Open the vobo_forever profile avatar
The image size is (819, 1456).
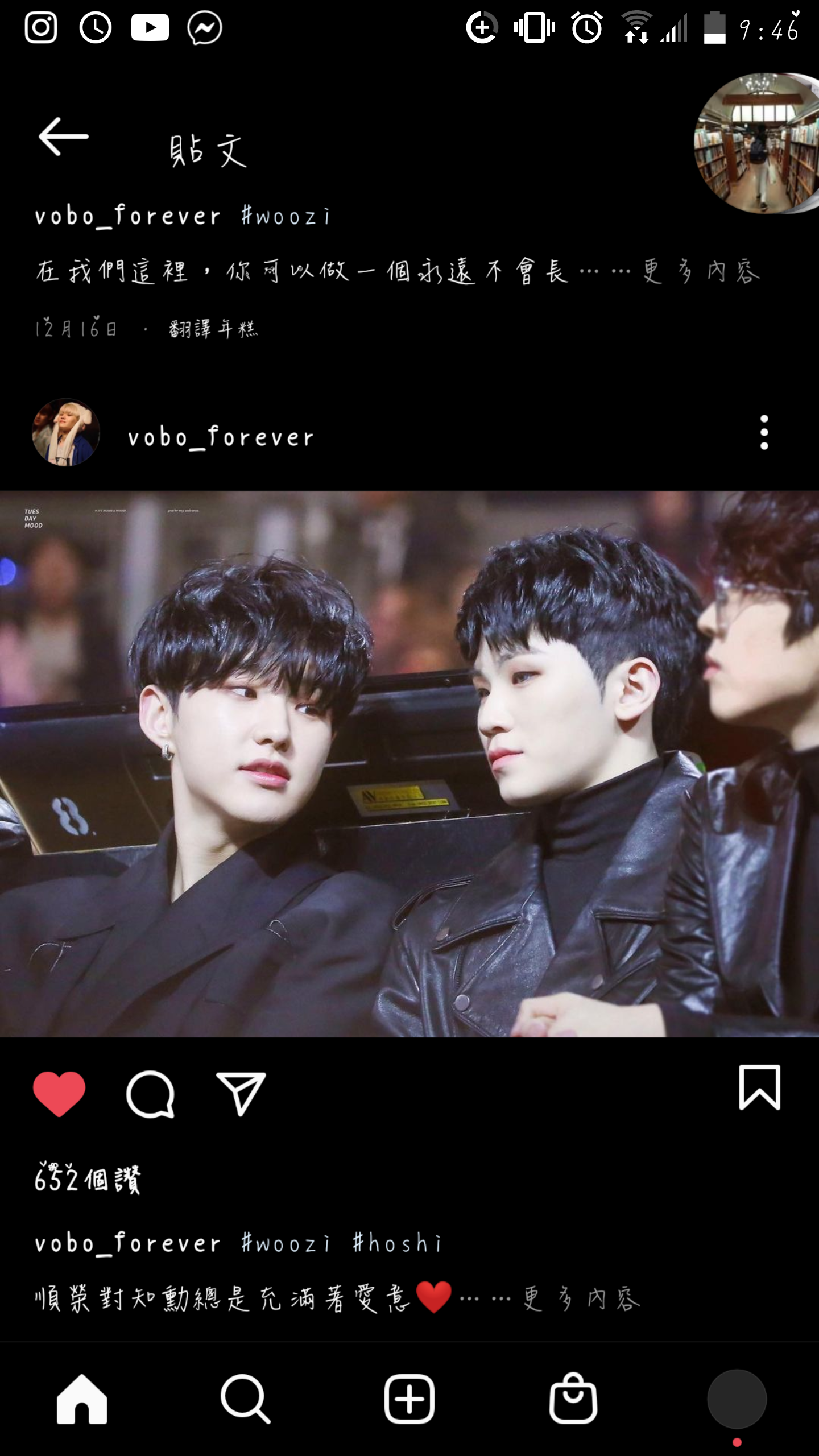click(66, 432)
